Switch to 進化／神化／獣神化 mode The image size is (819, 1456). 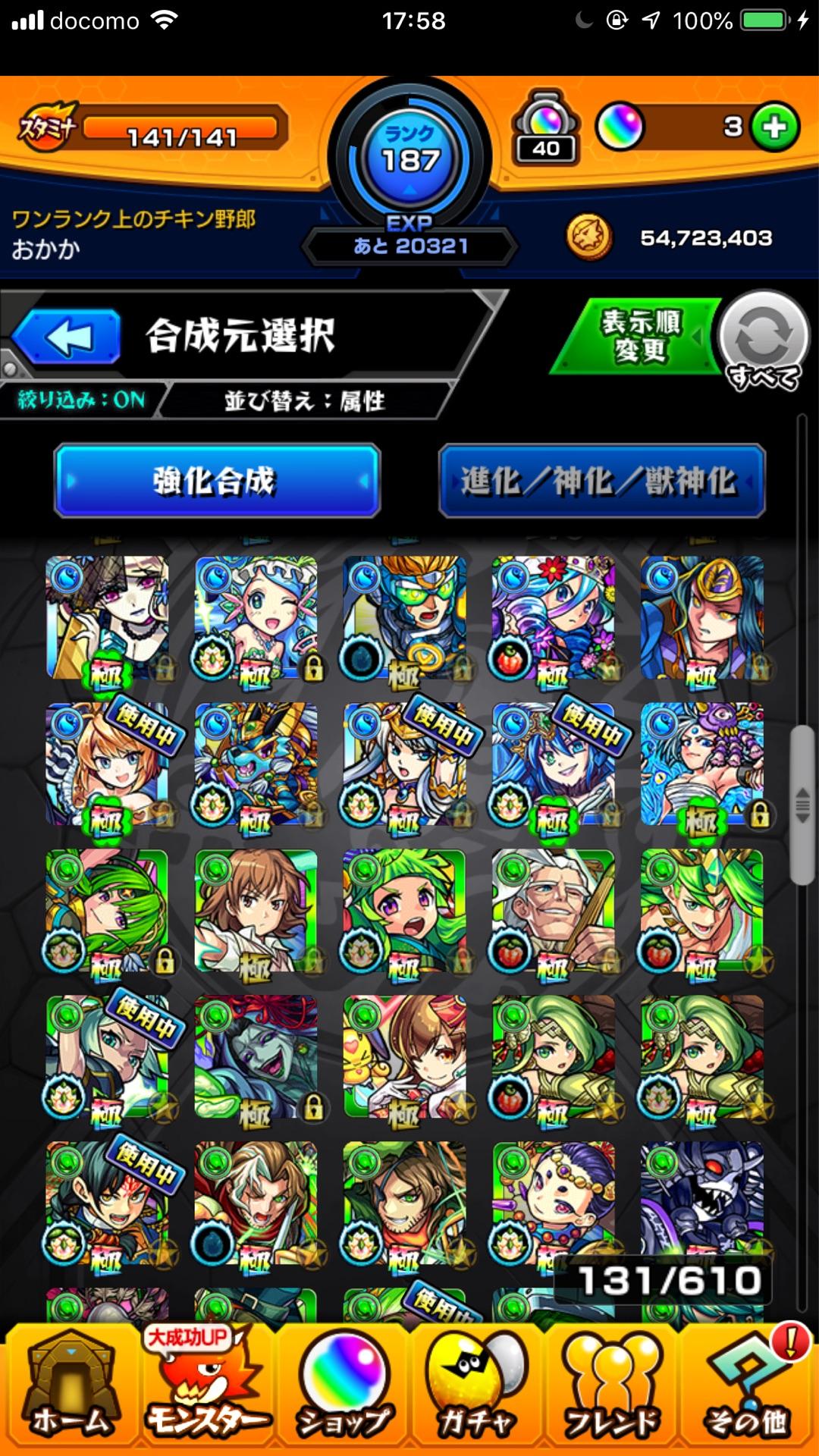(599, 483)
